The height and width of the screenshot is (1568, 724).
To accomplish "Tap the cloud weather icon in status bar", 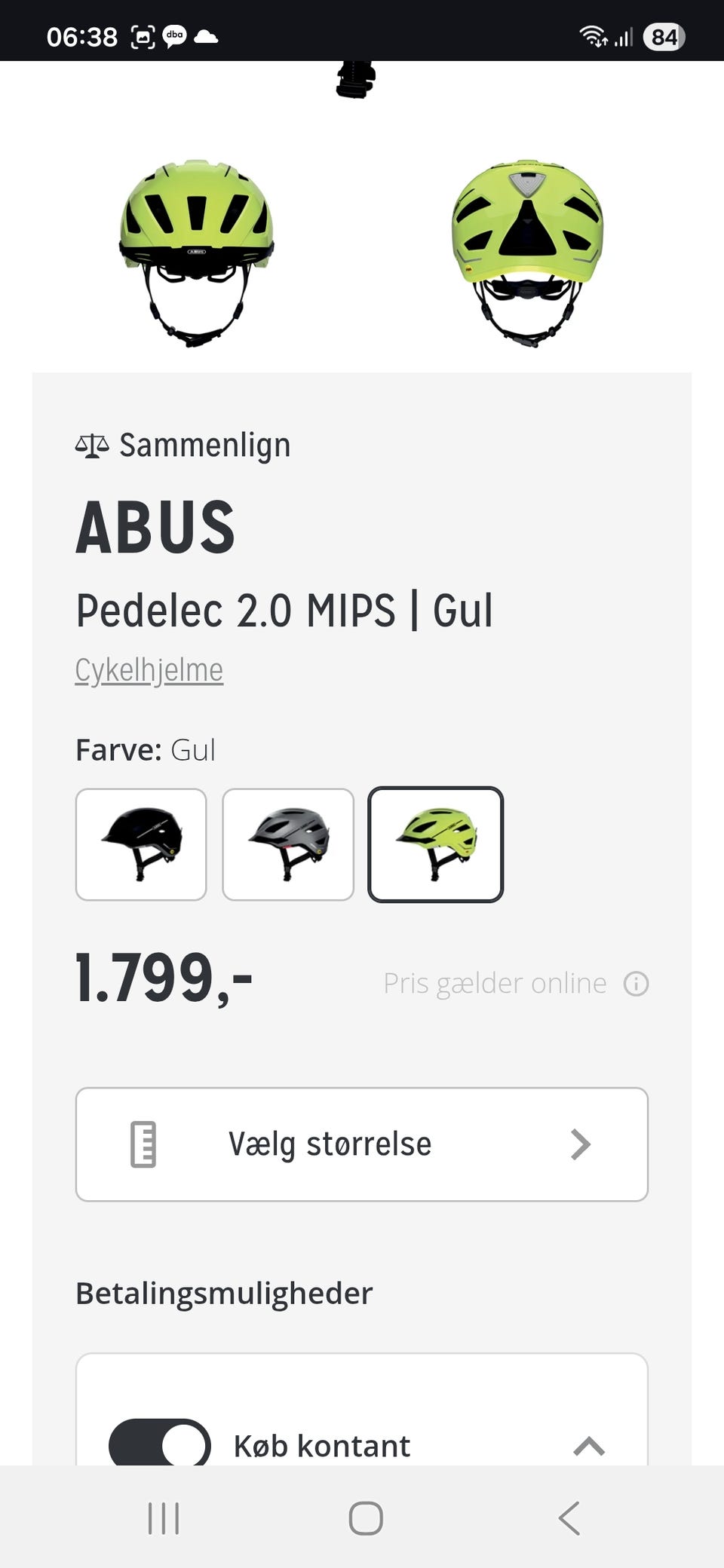I will tap(205, 35).
